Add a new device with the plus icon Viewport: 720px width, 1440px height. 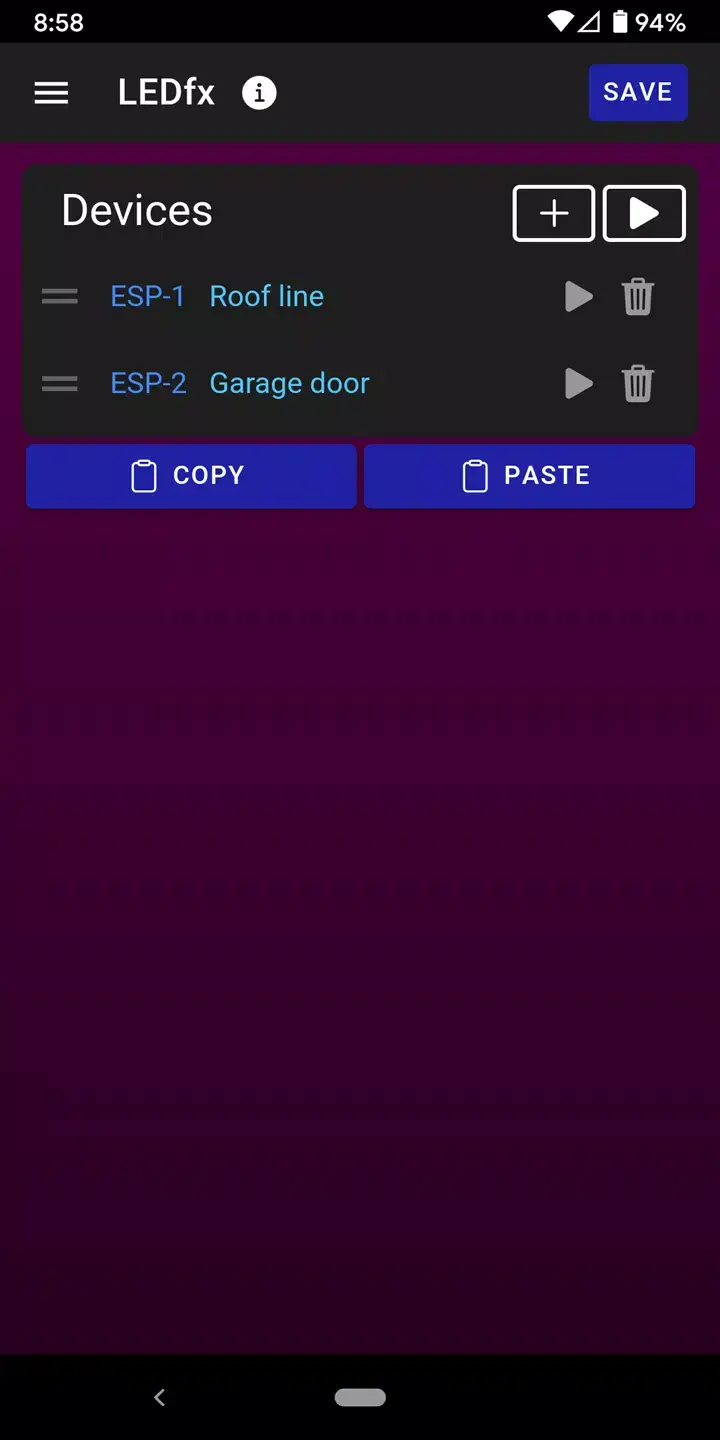coord(553,213)
